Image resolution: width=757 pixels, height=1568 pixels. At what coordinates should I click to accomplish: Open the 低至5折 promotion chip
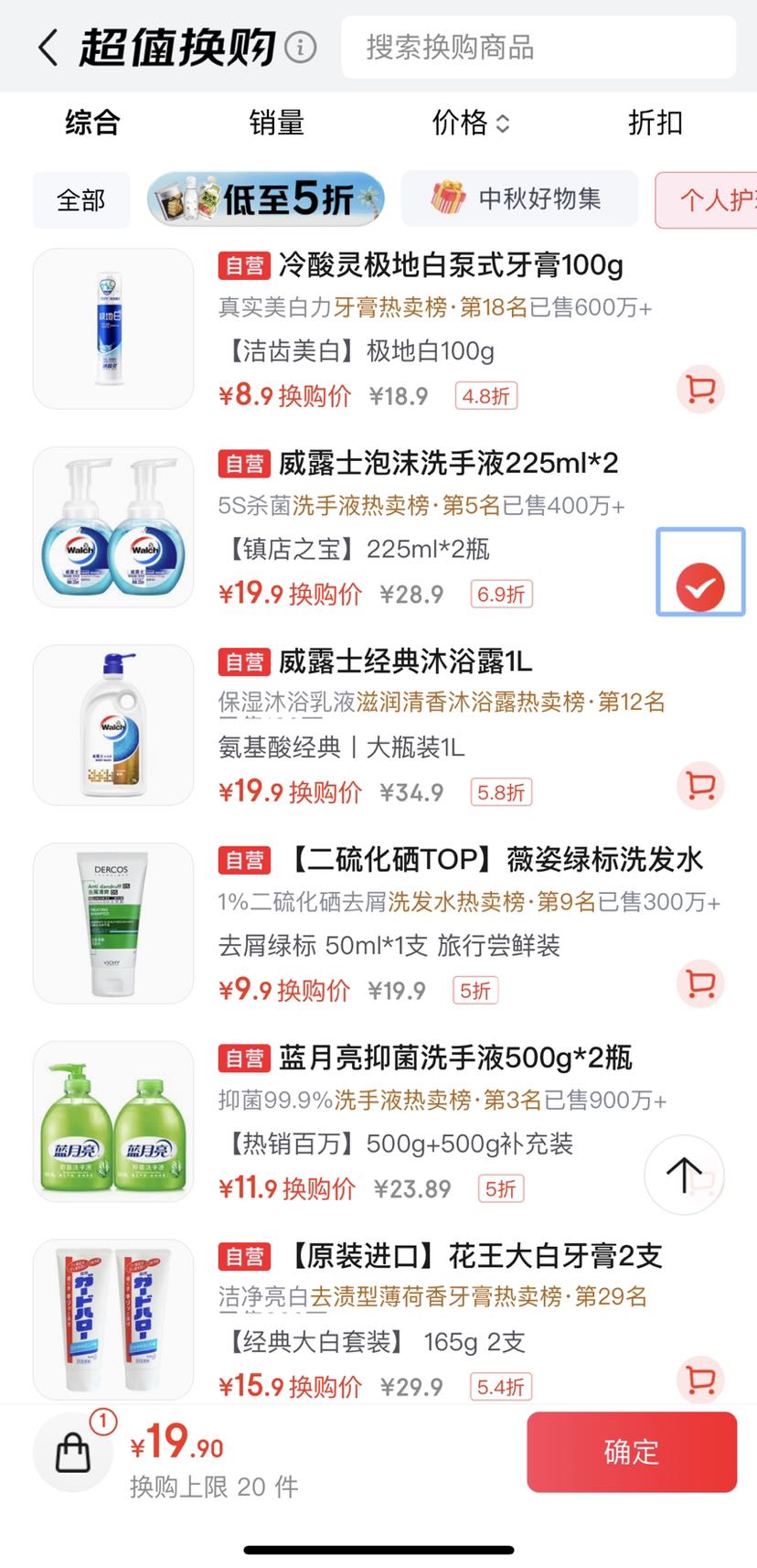pyautogui.click(x=266, y=199)
